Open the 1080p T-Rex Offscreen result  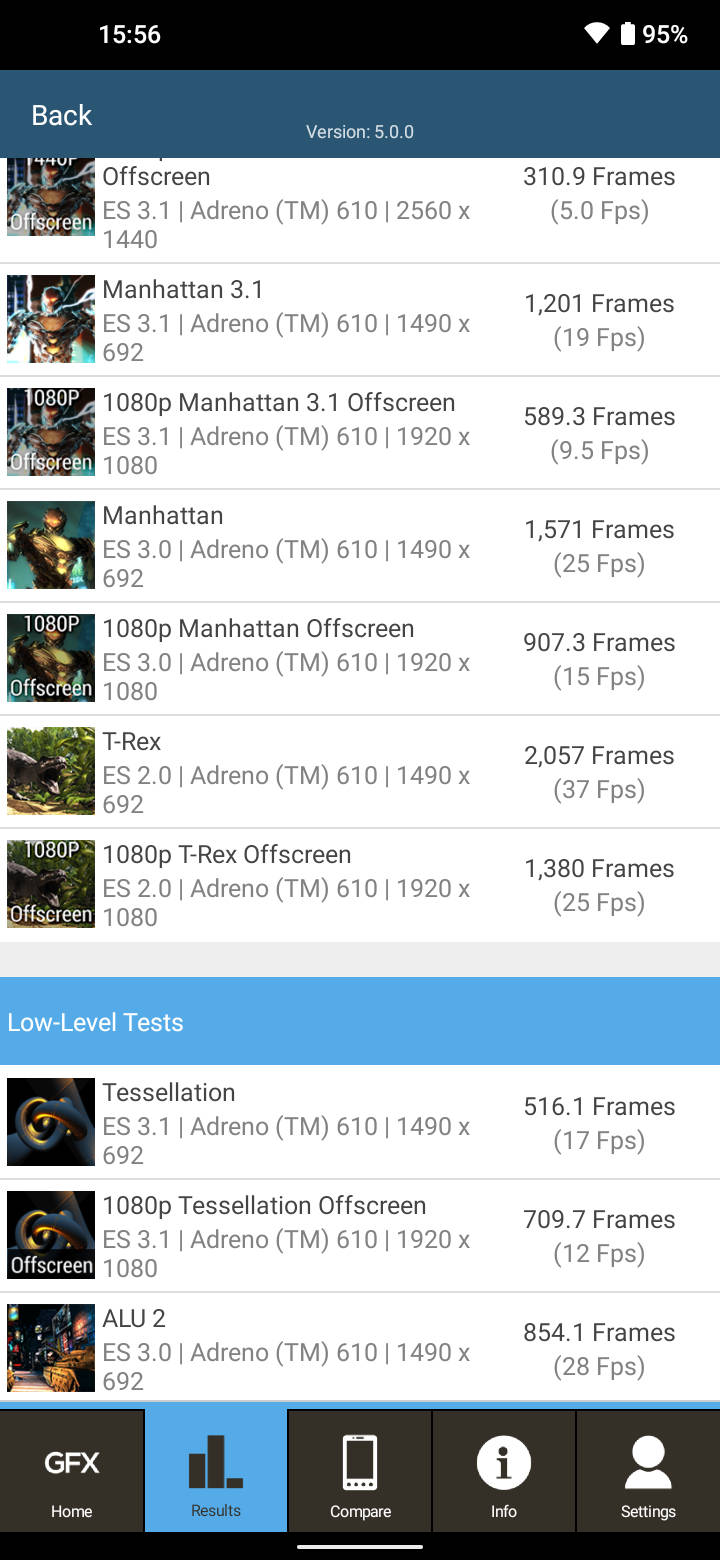pyautogui.click(x=360, y=885)
